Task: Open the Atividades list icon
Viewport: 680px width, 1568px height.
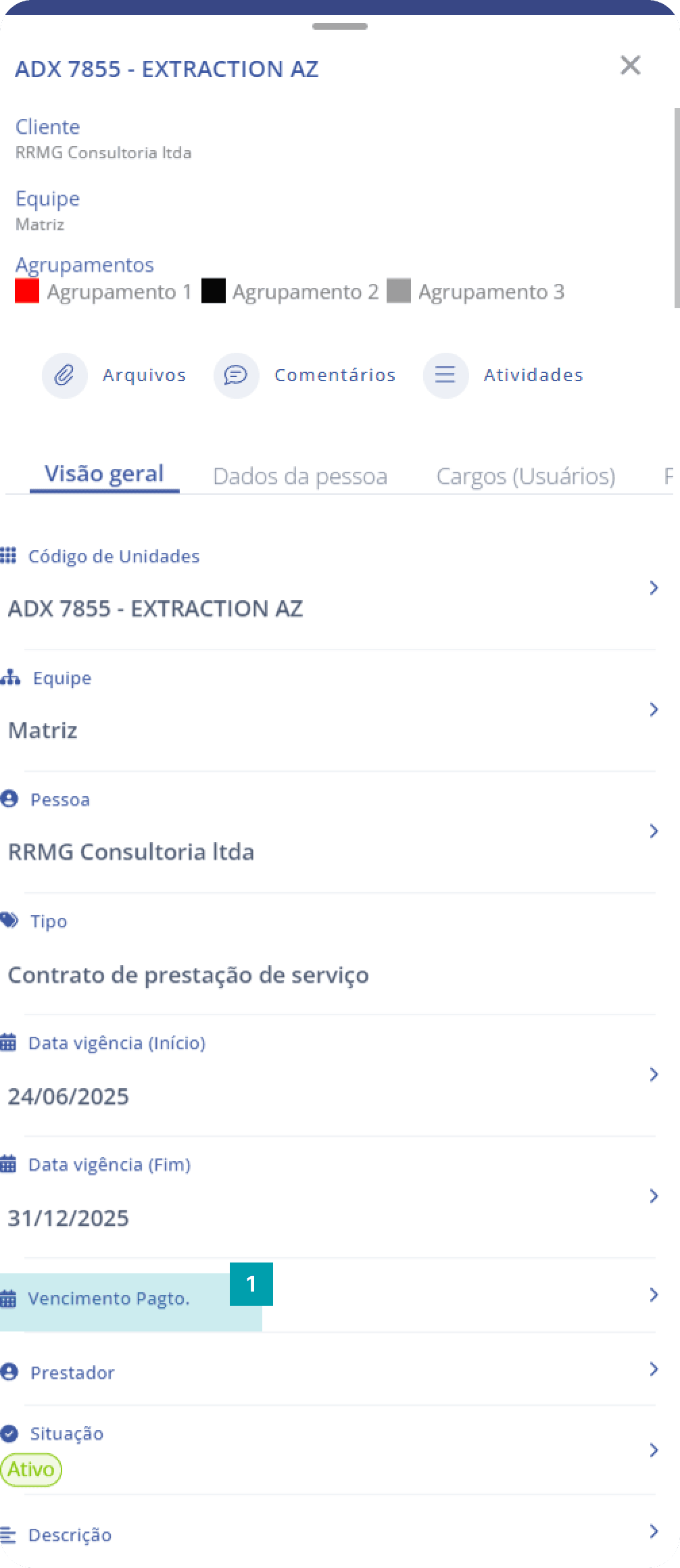Action: pyautogui.click(x=445, y=375)
